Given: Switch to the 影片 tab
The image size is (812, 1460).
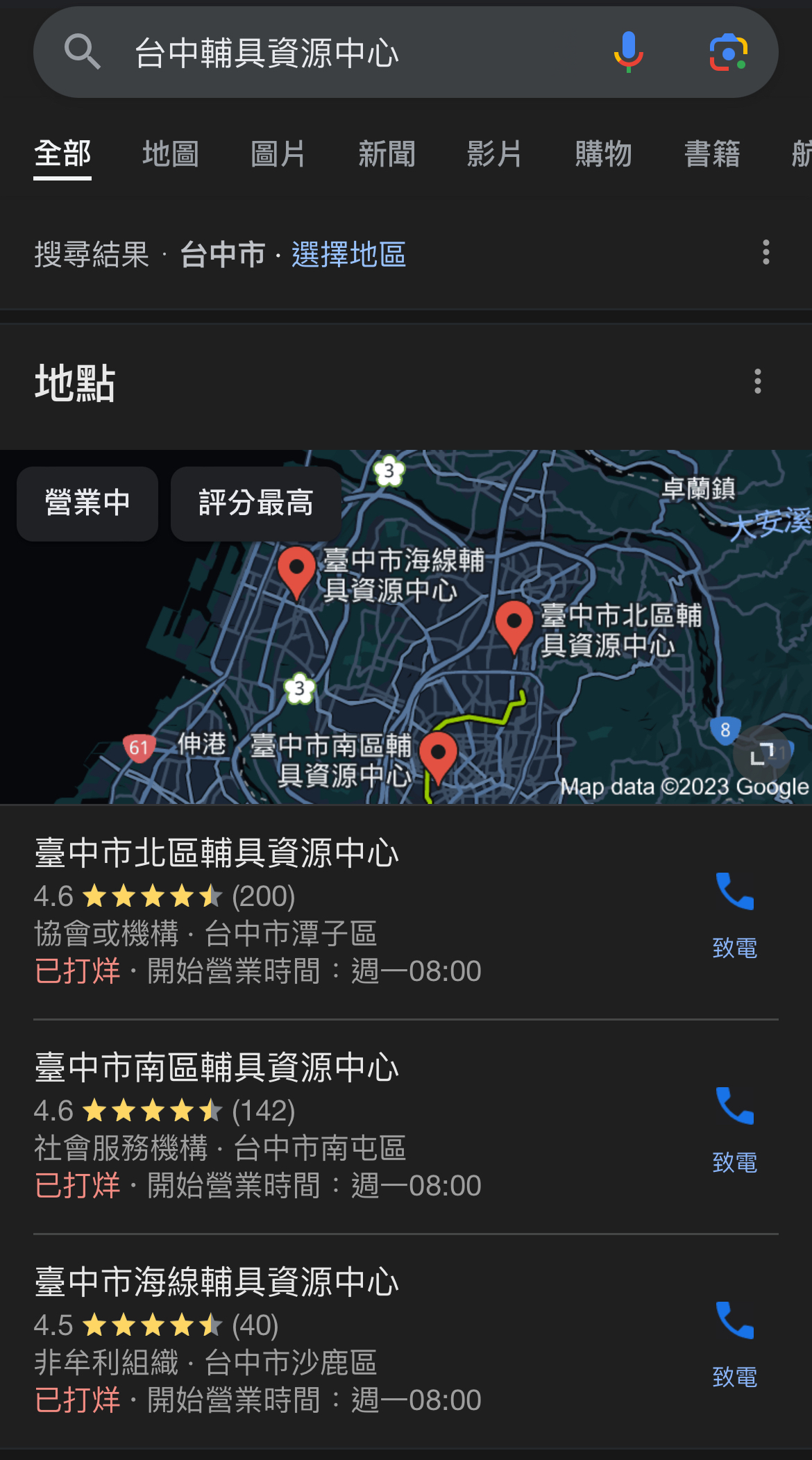Looking at the screenshot, I should click(x=495, y=154).
